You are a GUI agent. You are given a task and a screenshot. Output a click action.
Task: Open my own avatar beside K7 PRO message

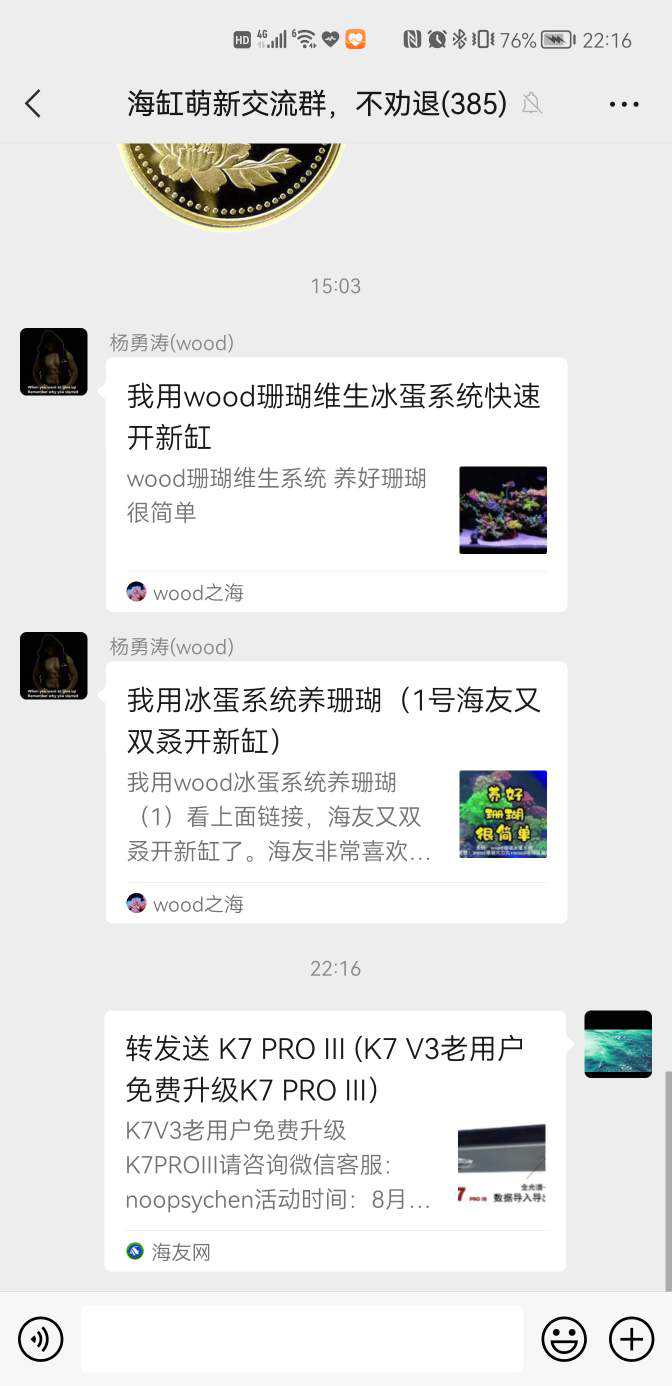coord(617,1043)
